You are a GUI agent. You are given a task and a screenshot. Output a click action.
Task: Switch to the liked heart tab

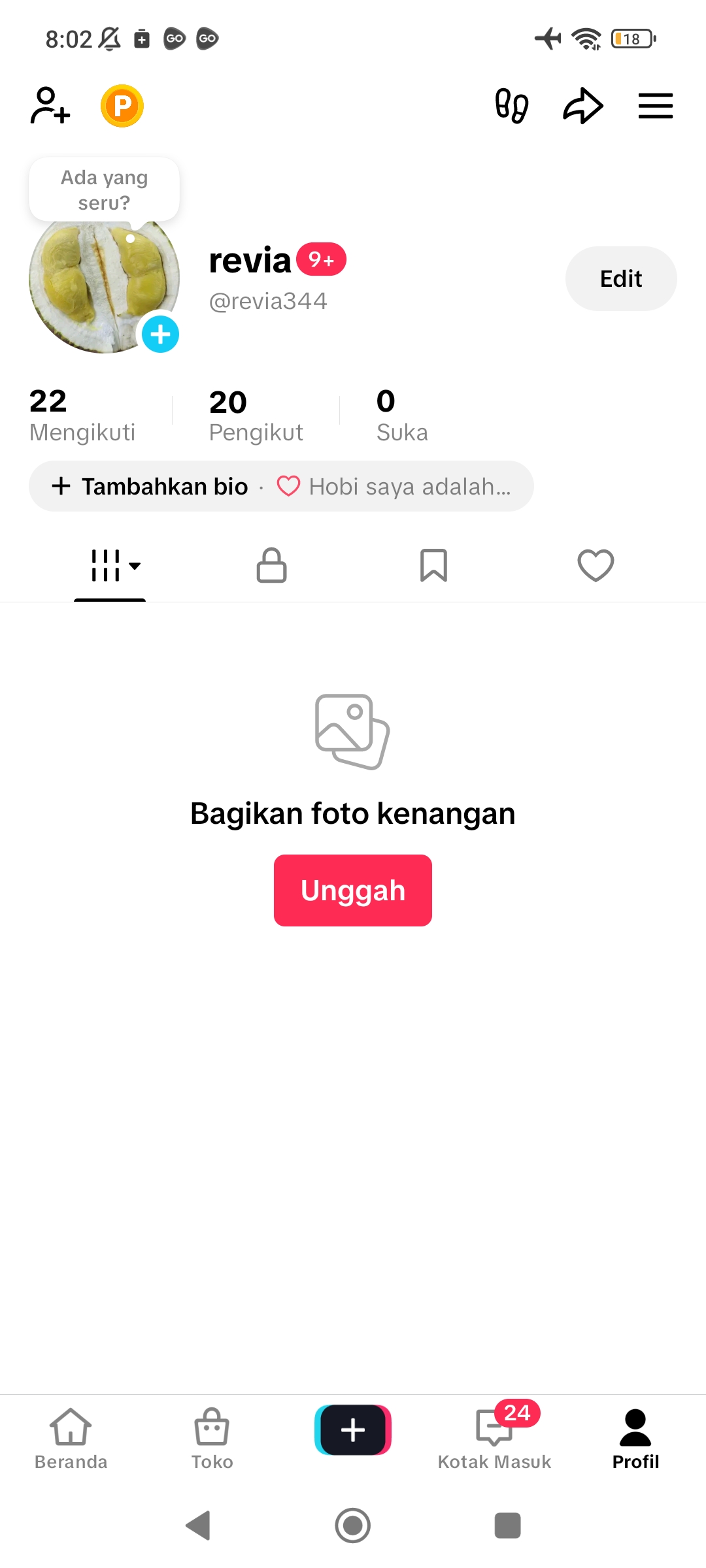coord(596,565)
